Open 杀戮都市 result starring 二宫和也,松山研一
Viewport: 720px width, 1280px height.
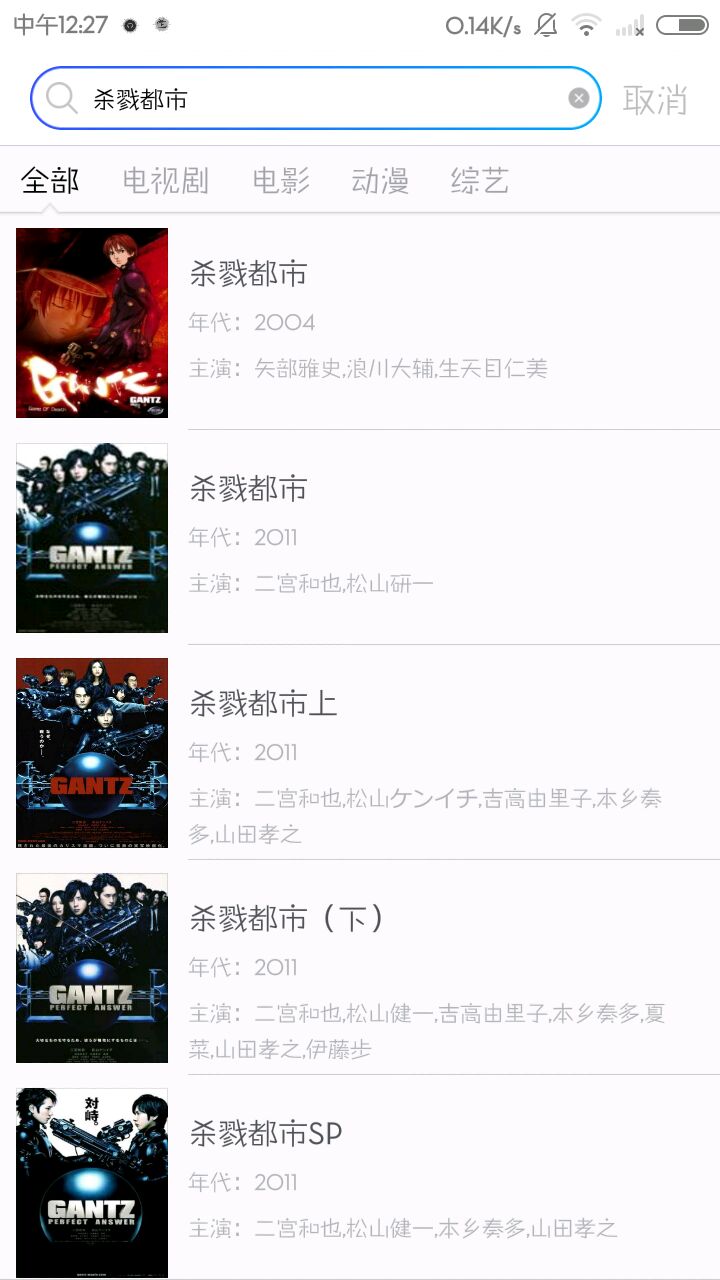[360, 538]
